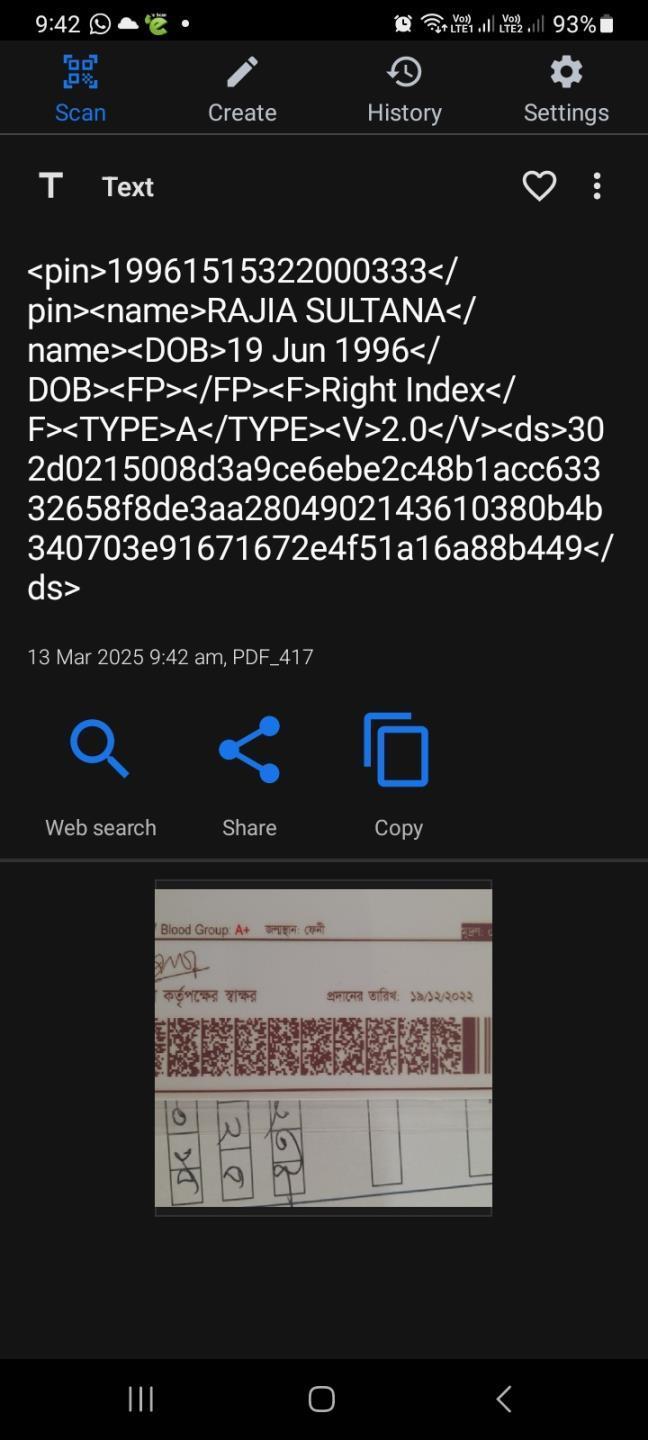Mark this scan as favorite
This screenshot has height=1440, width=648.
pos(539,186)
